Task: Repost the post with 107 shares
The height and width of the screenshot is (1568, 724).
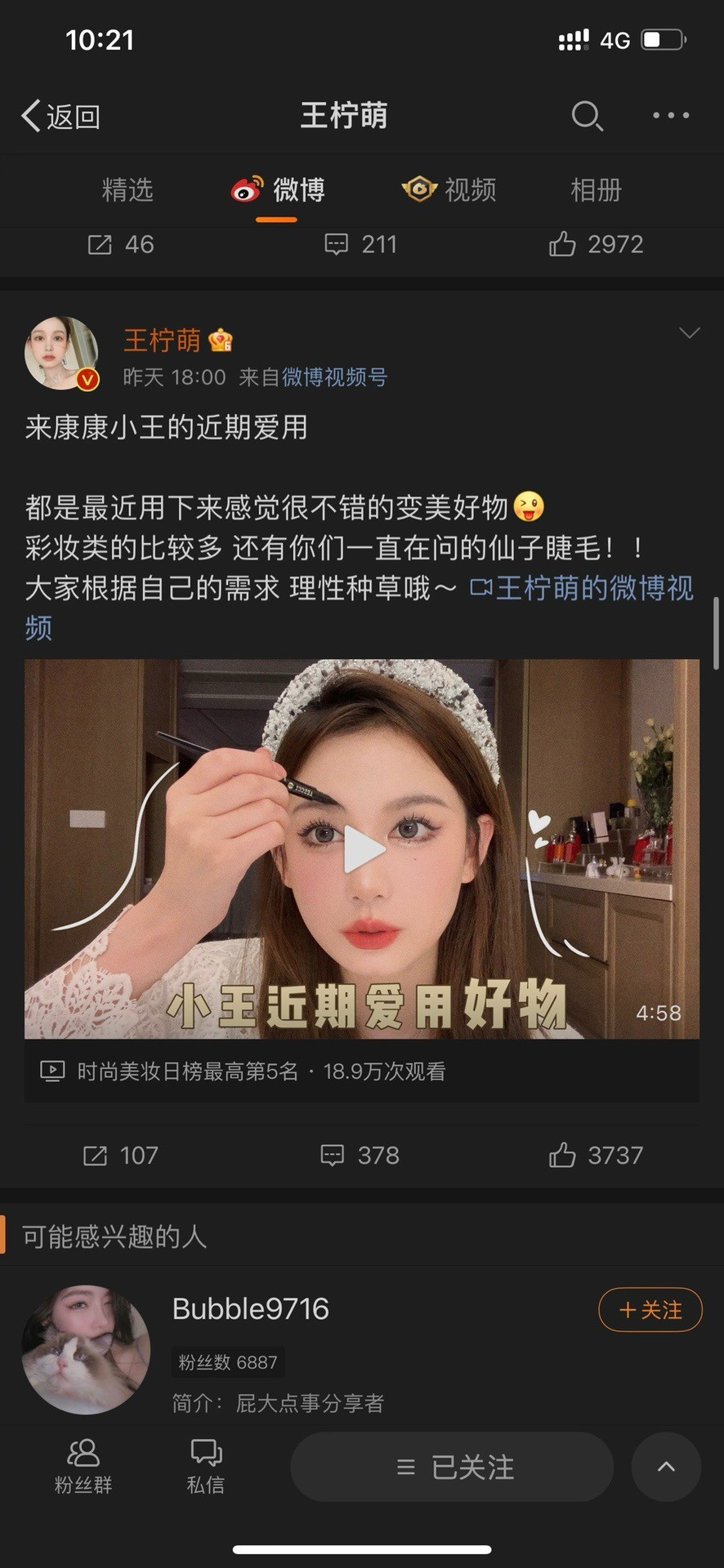Action: (x=121, y=1156)
